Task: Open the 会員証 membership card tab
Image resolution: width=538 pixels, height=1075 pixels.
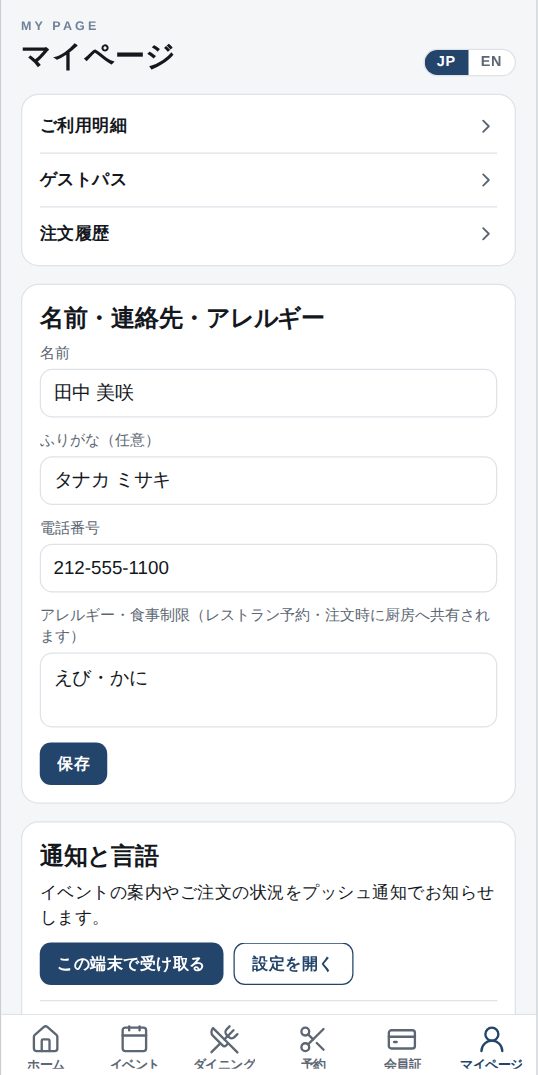Action: pos(402,1048)
